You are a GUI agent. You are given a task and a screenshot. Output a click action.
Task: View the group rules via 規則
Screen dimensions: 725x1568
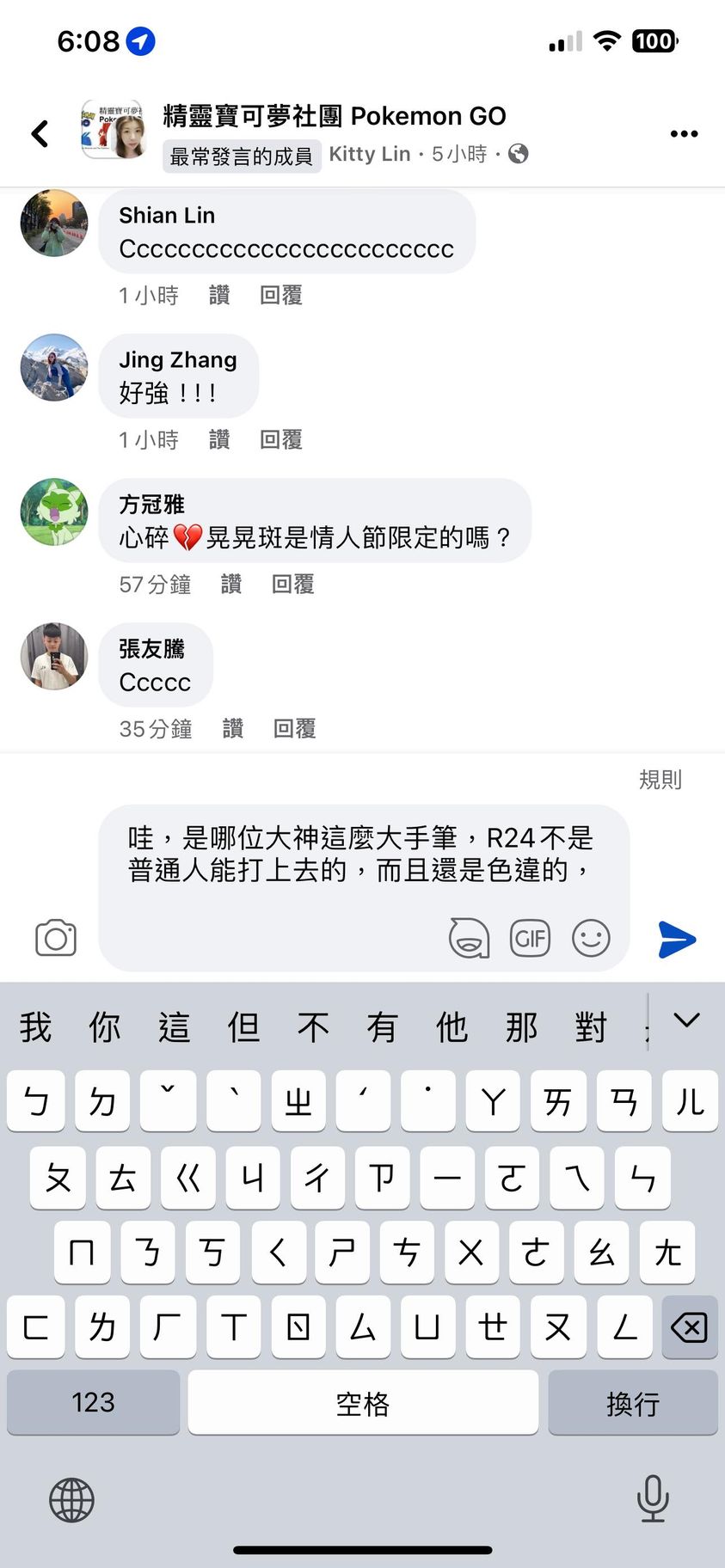pos(660,780)
